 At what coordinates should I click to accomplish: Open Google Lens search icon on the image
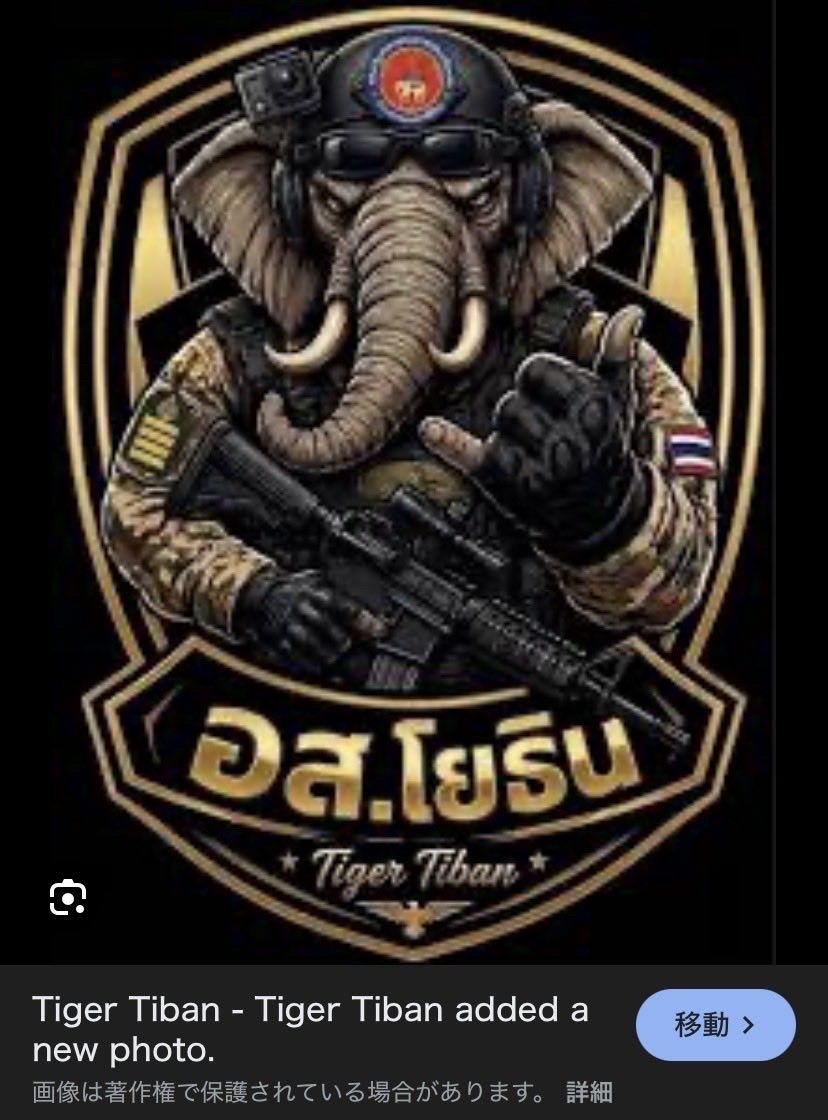point(68,897)
